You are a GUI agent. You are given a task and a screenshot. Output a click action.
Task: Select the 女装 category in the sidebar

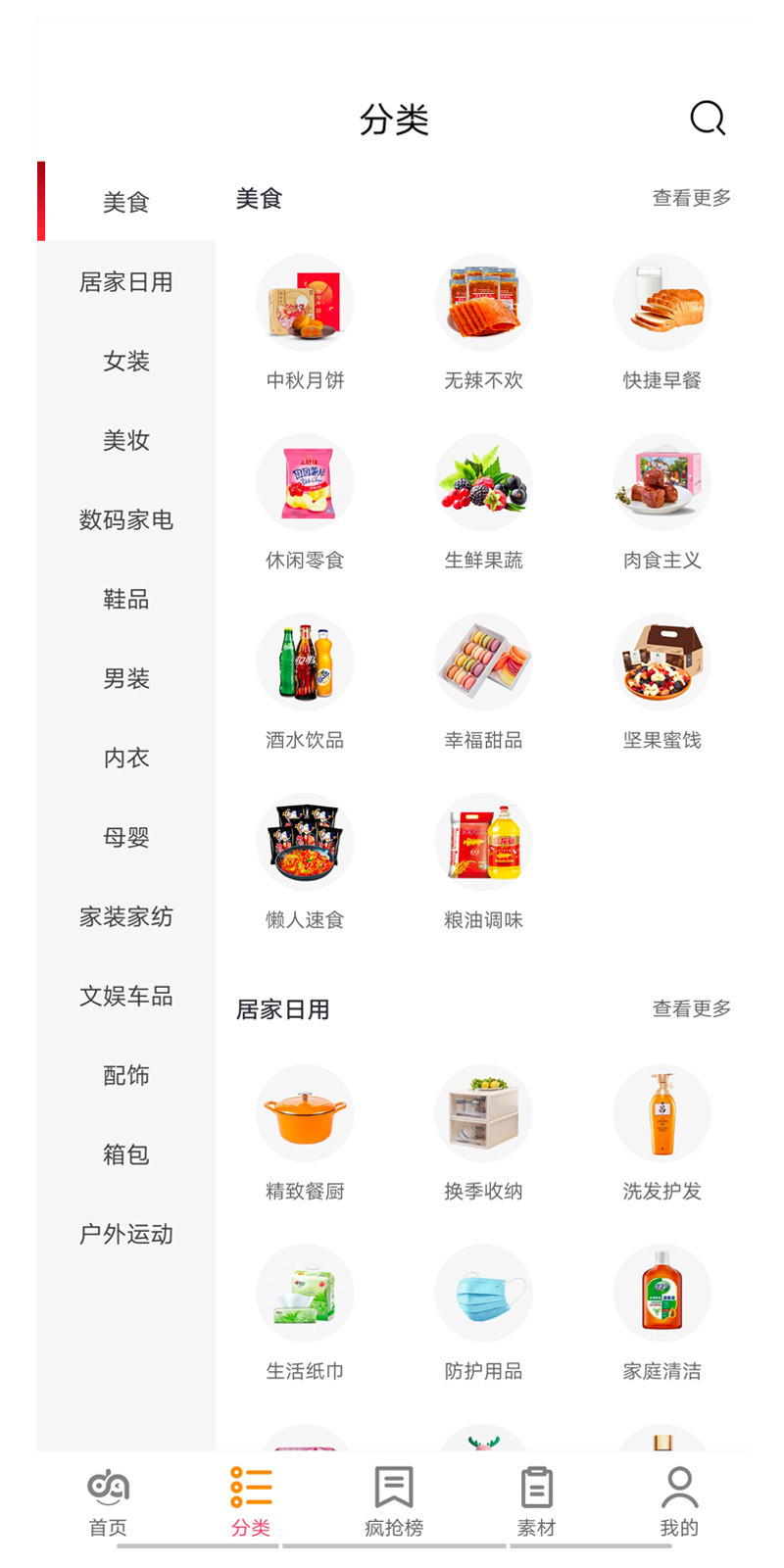(126, 362)
